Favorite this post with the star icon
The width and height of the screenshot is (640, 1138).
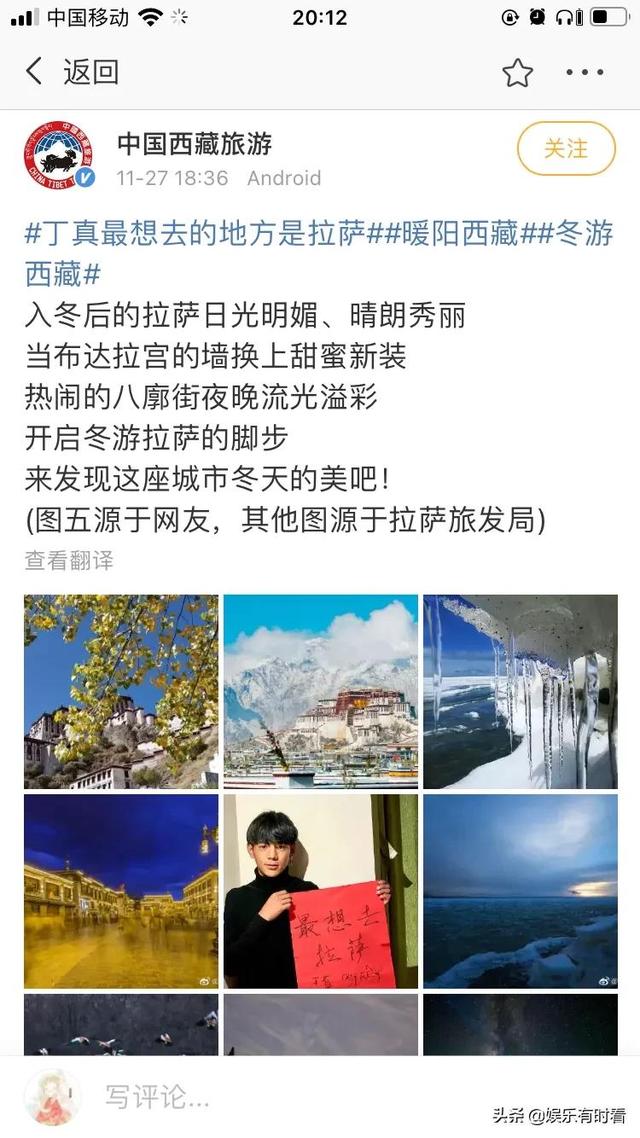pos(517,72)
